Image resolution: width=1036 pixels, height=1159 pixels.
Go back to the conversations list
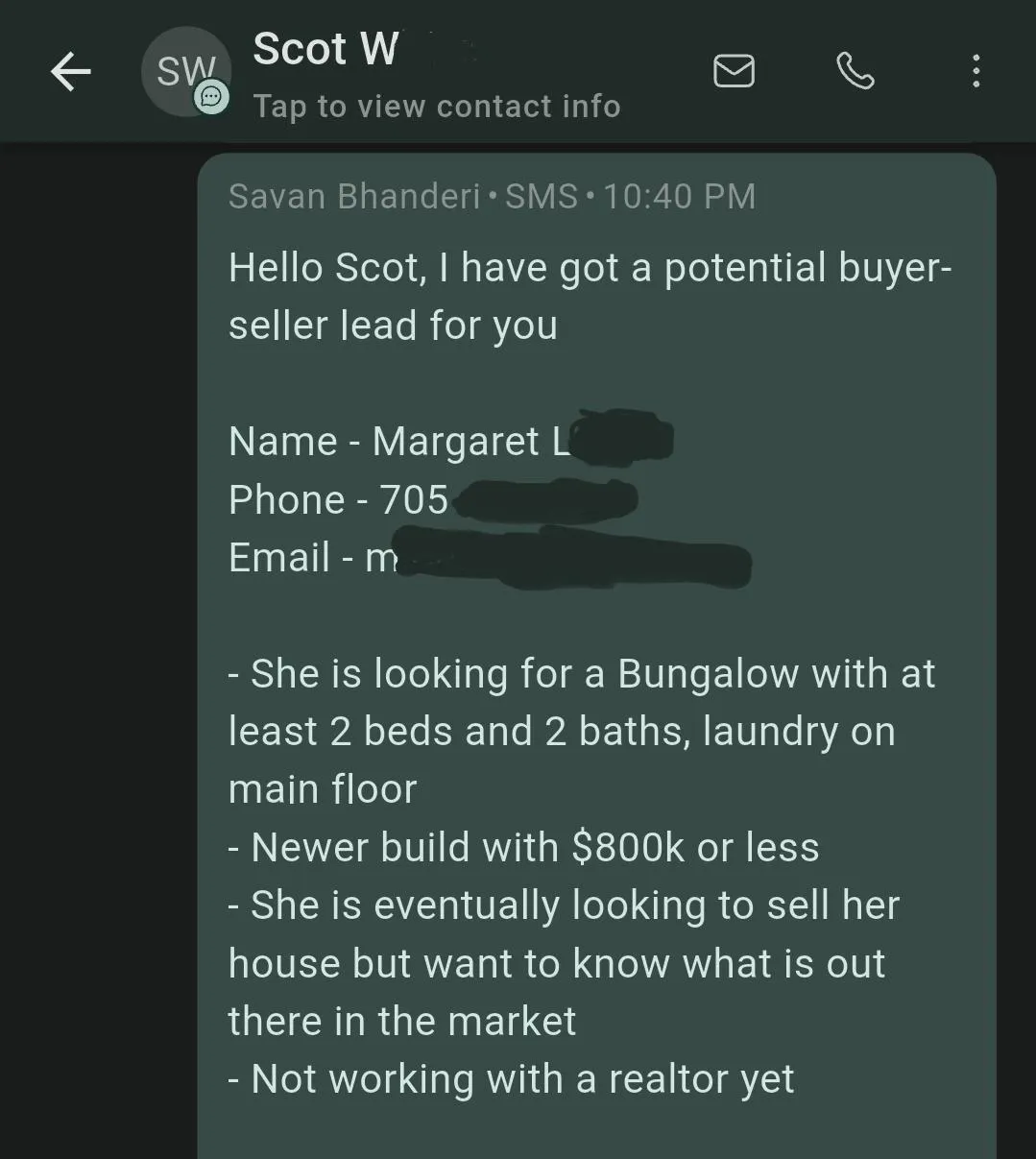click(x=70, y=71)
